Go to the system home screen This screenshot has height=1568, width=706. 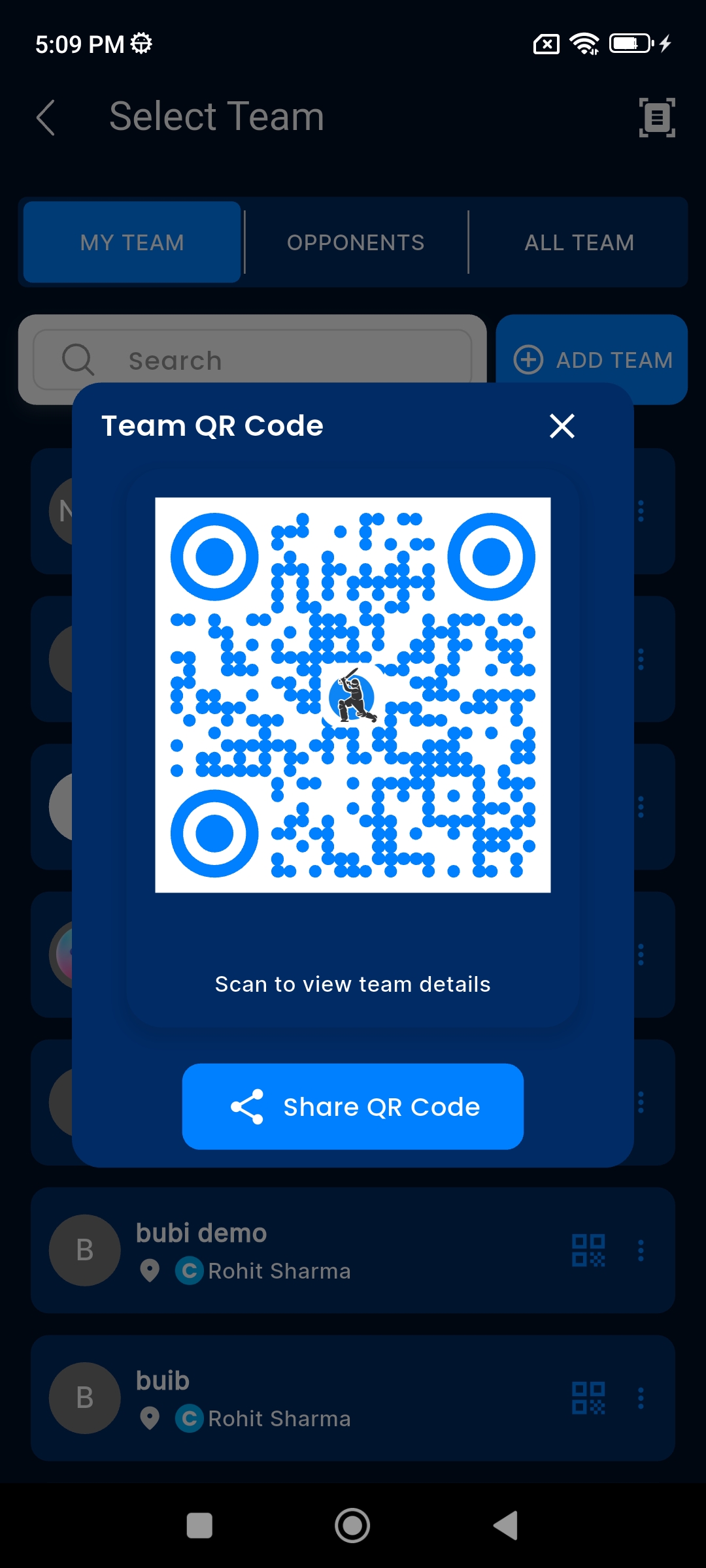(x=352, y=1526)
